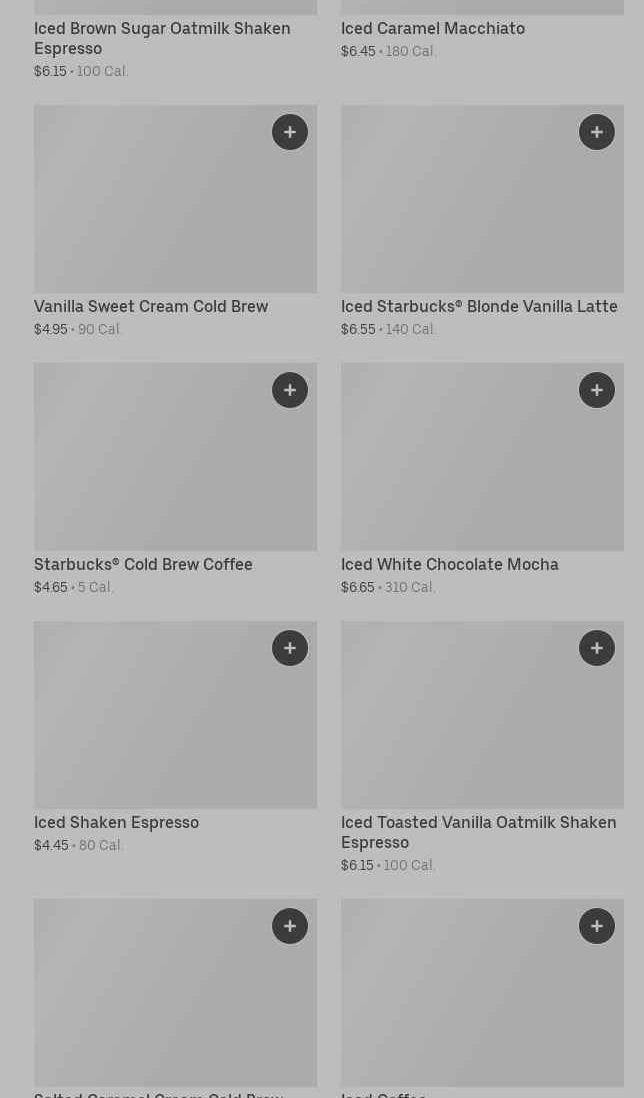
Task: Add Iced Toasted Vanilla Oatmilk Shaken Espresso
Action: (597, 648)
